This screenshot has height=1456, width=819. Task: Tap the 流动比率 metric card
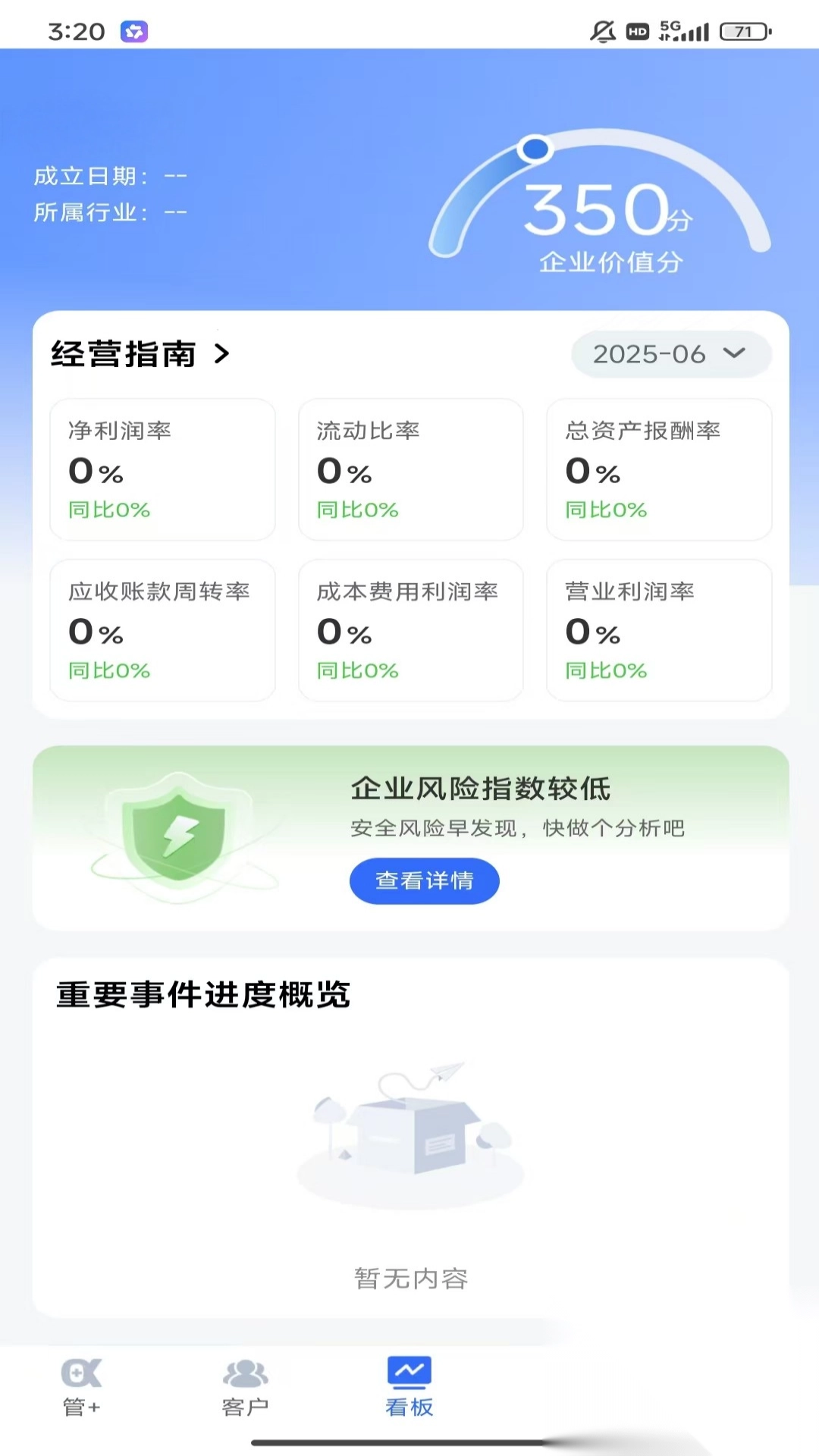click(x=410, y=470)
